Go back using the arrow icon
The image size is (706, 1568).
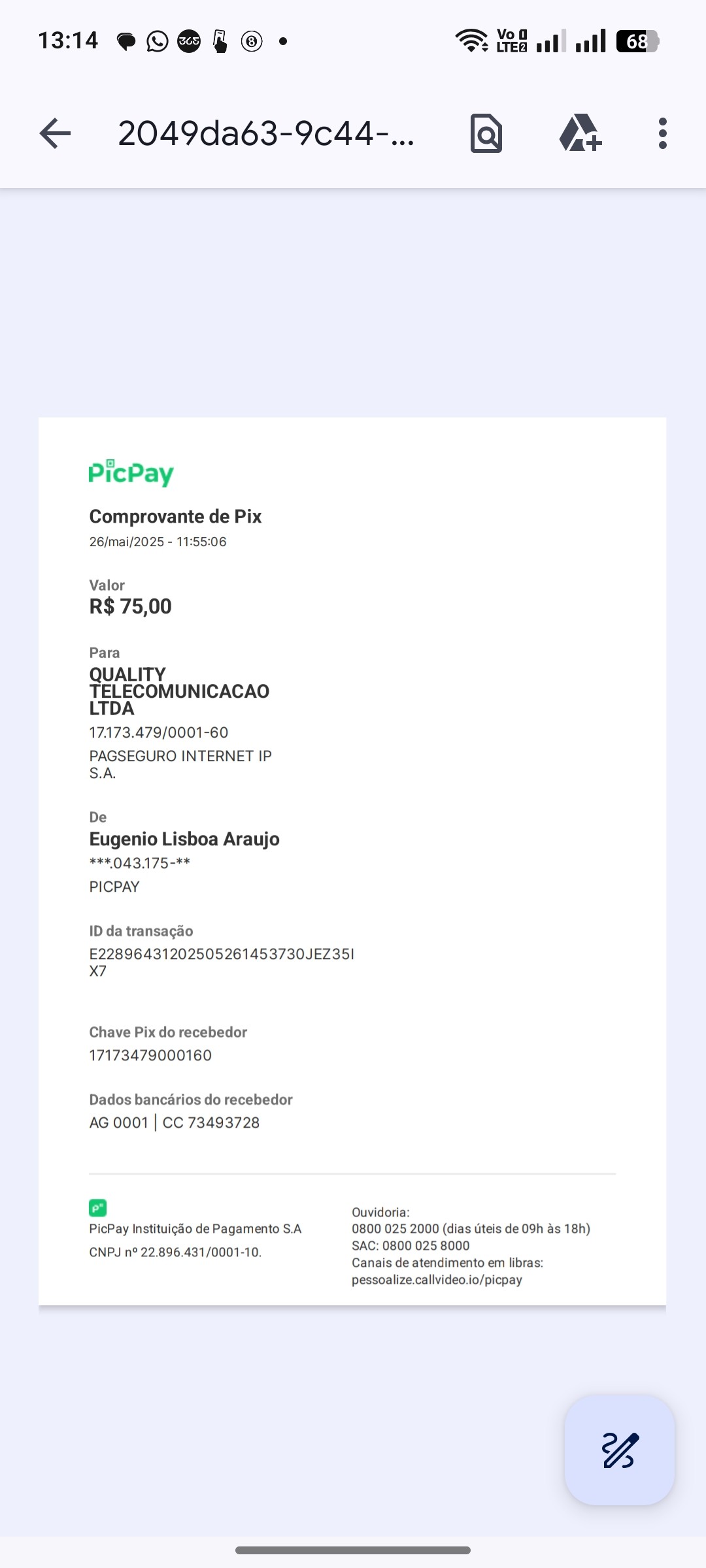(55, 133)
